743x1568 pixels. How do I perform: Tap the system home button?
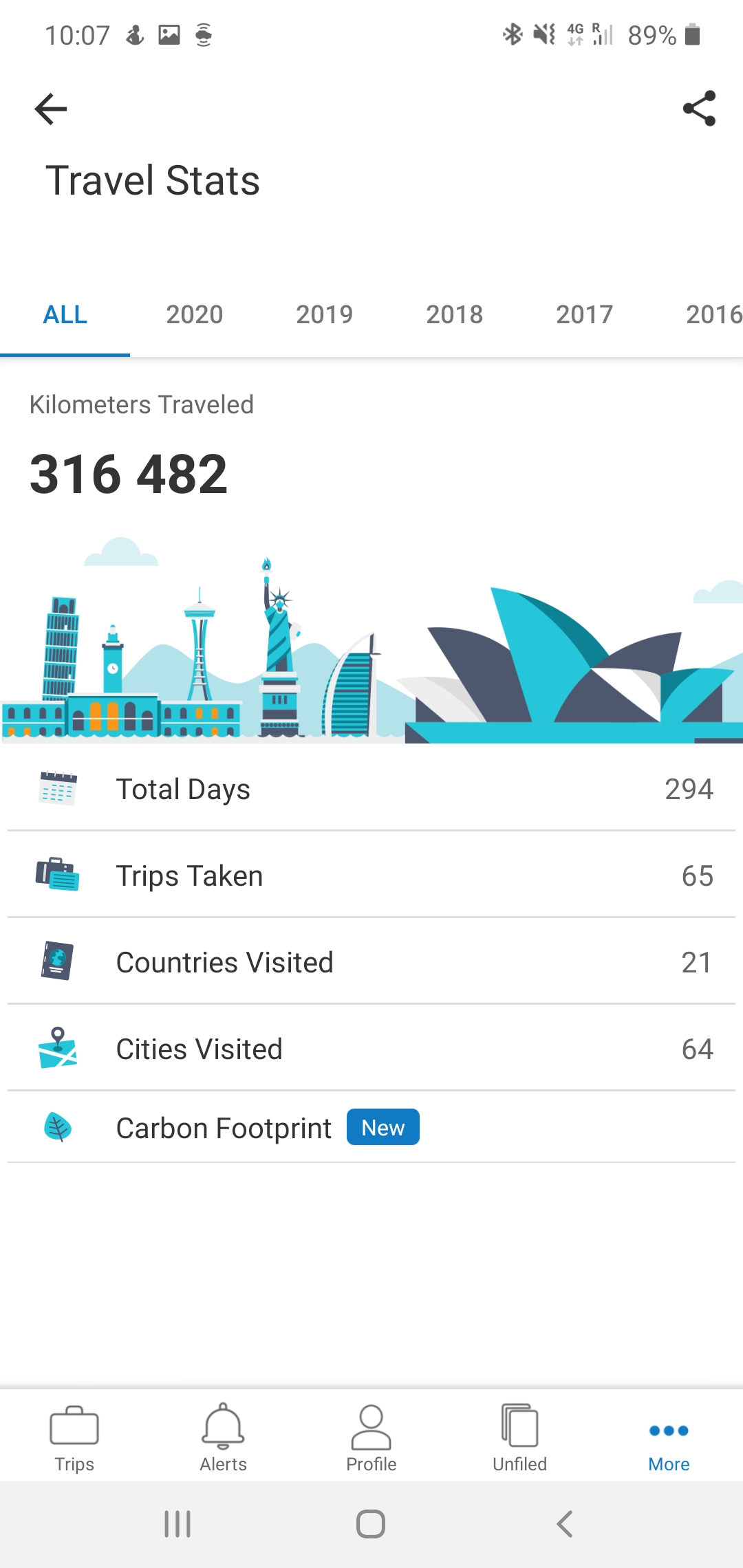[x=371, y=1524]
